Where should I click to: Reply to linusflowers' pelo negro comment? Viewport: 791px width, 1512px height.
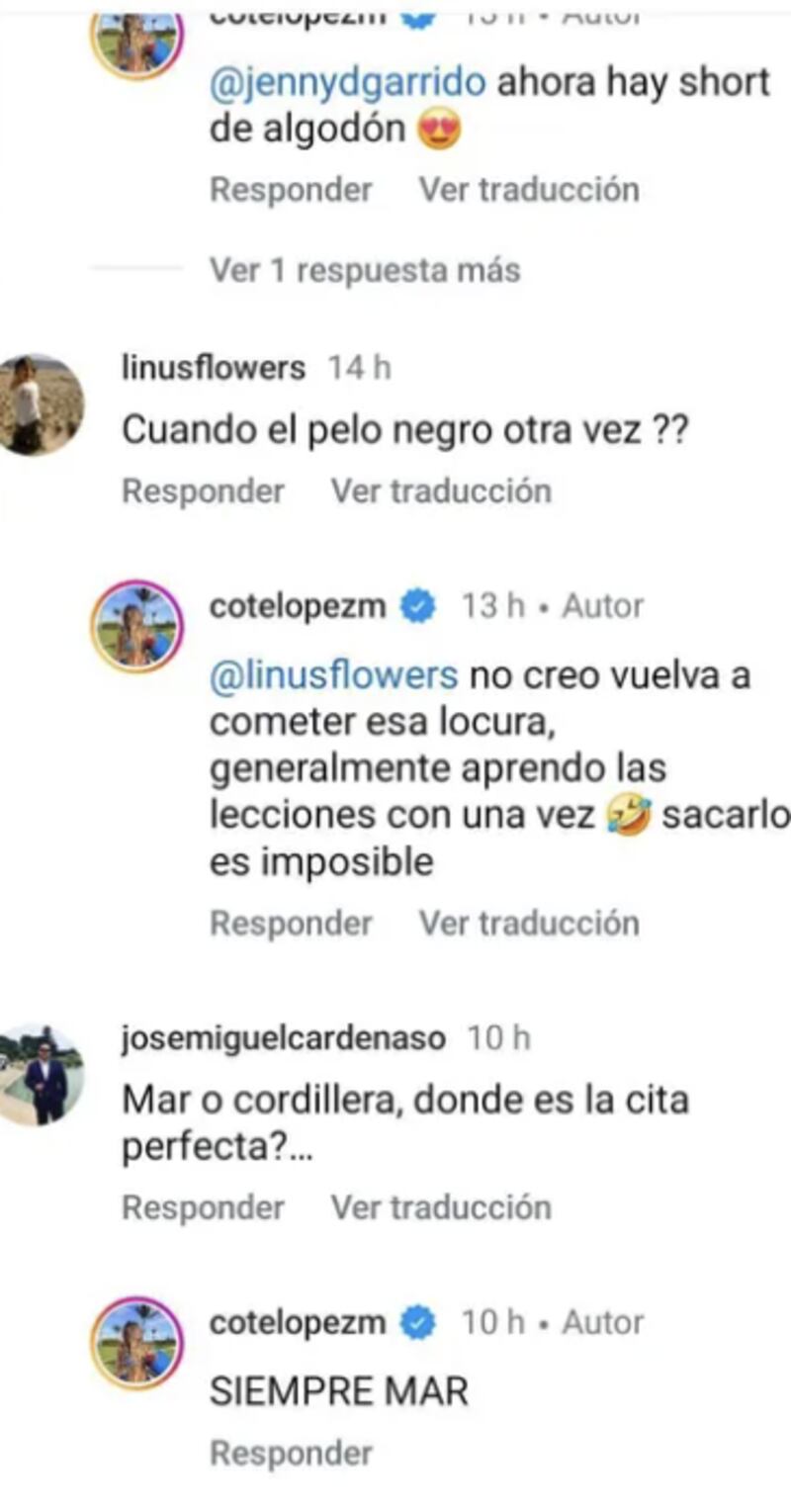[x=203, y=490]
